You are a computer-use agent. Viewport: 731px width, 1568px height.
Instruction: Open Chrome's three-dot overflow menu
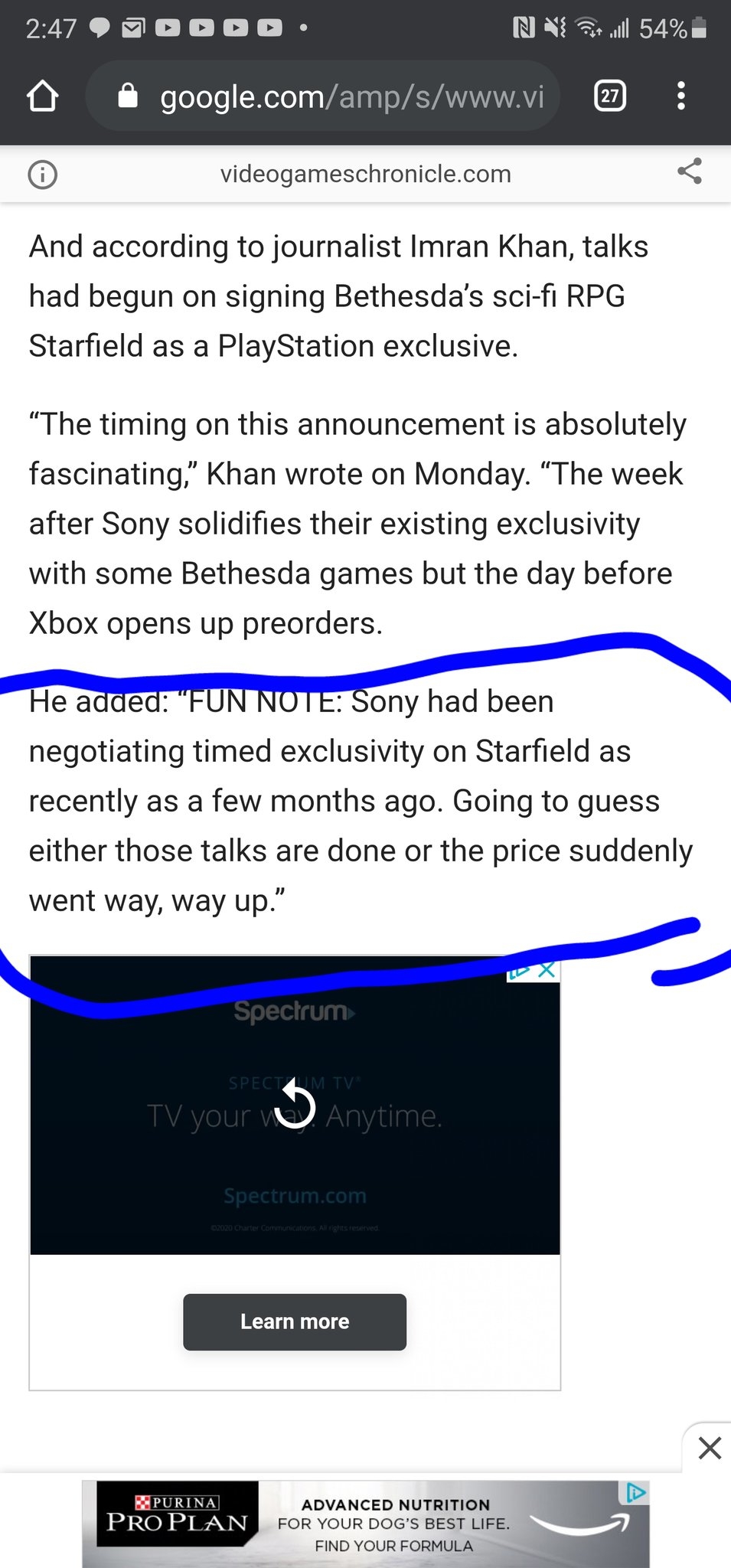coord(680,96)
